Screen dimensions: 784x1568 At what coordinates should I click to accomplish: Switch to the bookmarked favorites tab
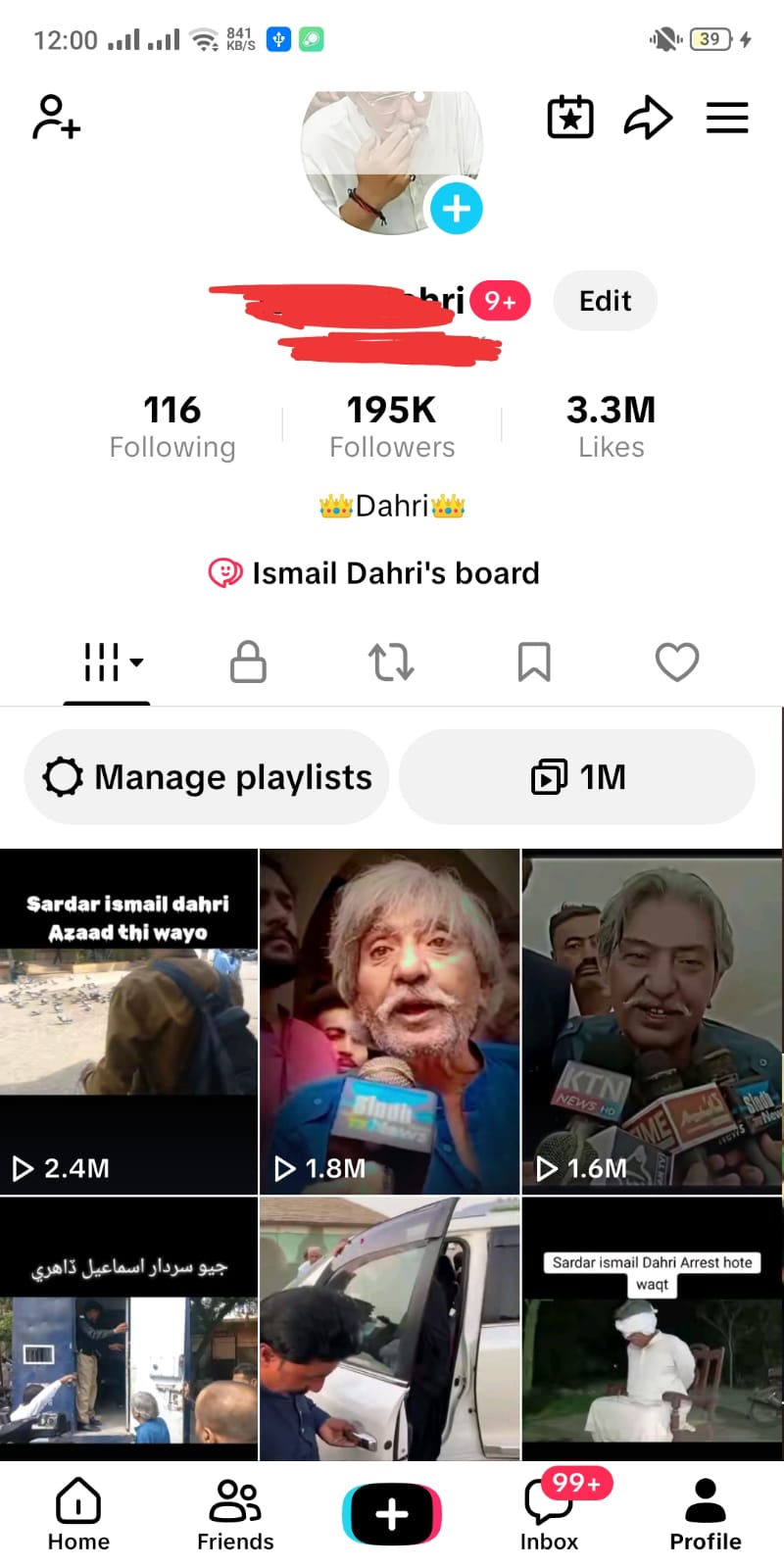pyautogui.click(x=534, y=662)
